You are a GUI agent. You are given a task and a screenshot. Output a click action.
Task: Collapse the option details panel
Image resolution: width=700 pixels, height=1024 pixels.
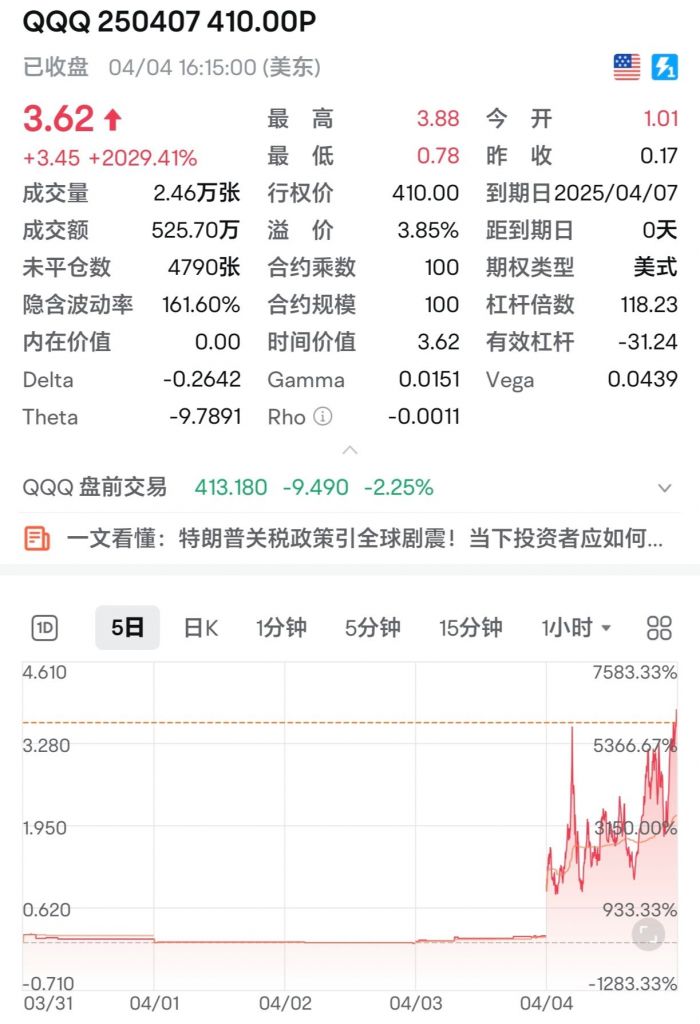[350, 451]
